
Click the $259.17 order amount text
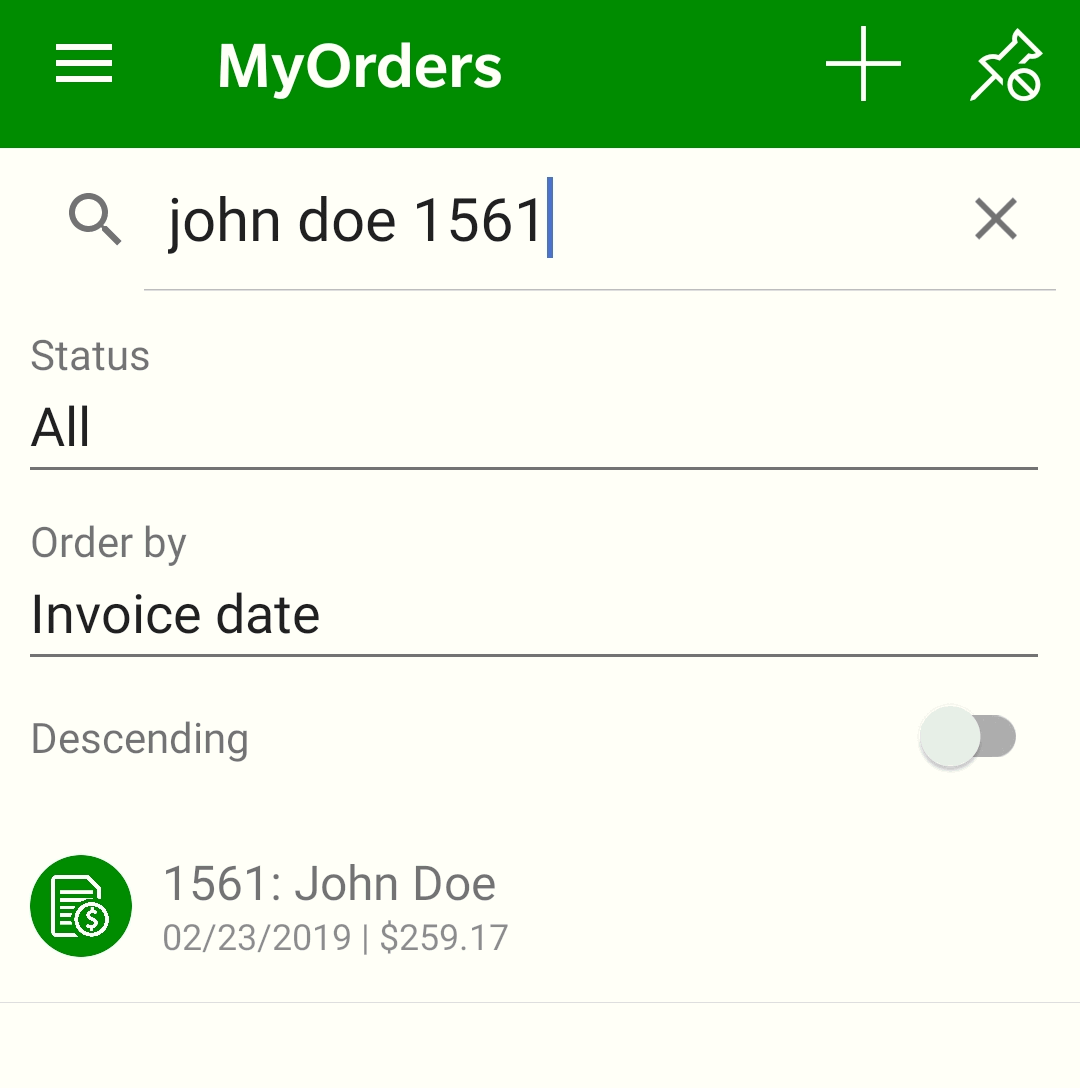click(x=444, y=937)
